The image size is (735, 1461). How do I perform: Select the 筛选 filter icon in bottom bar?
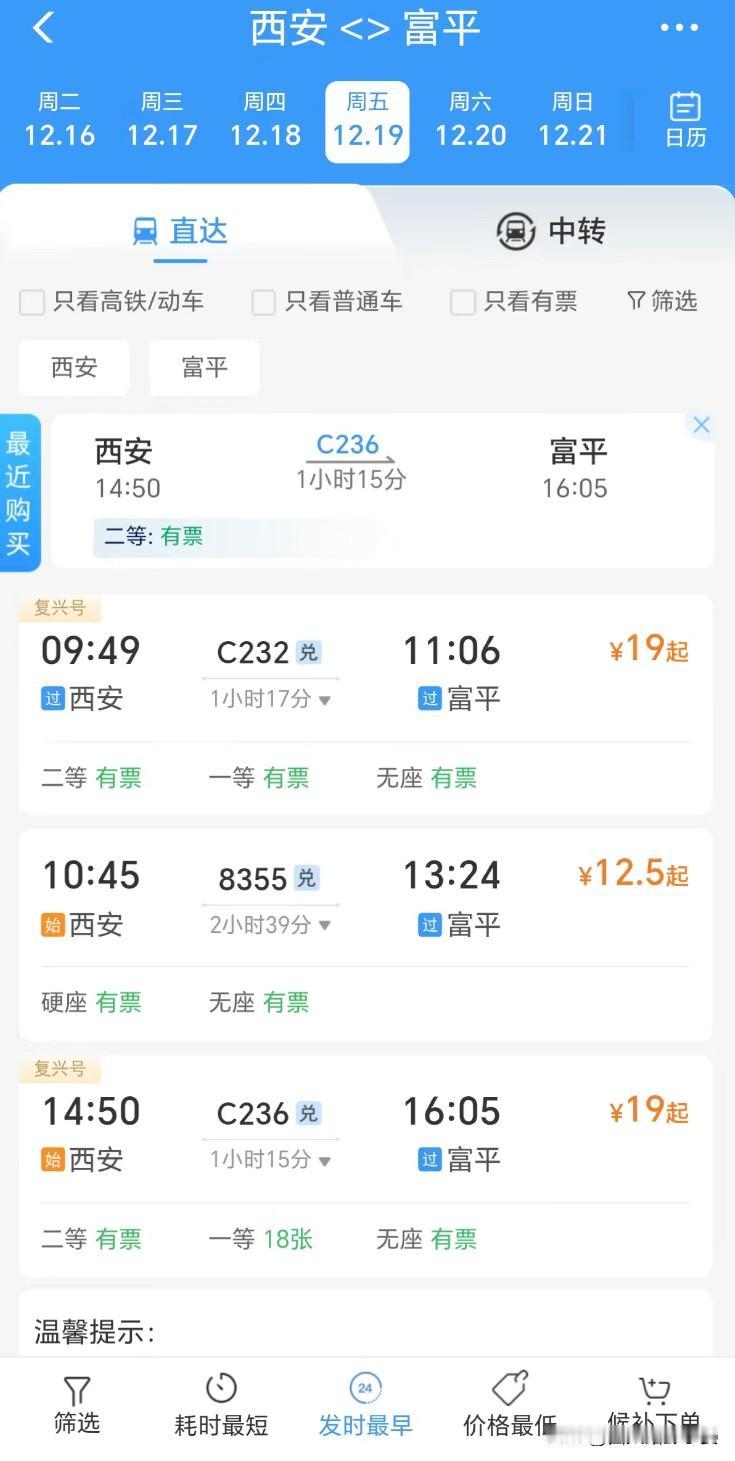(x=76, y=1400)
